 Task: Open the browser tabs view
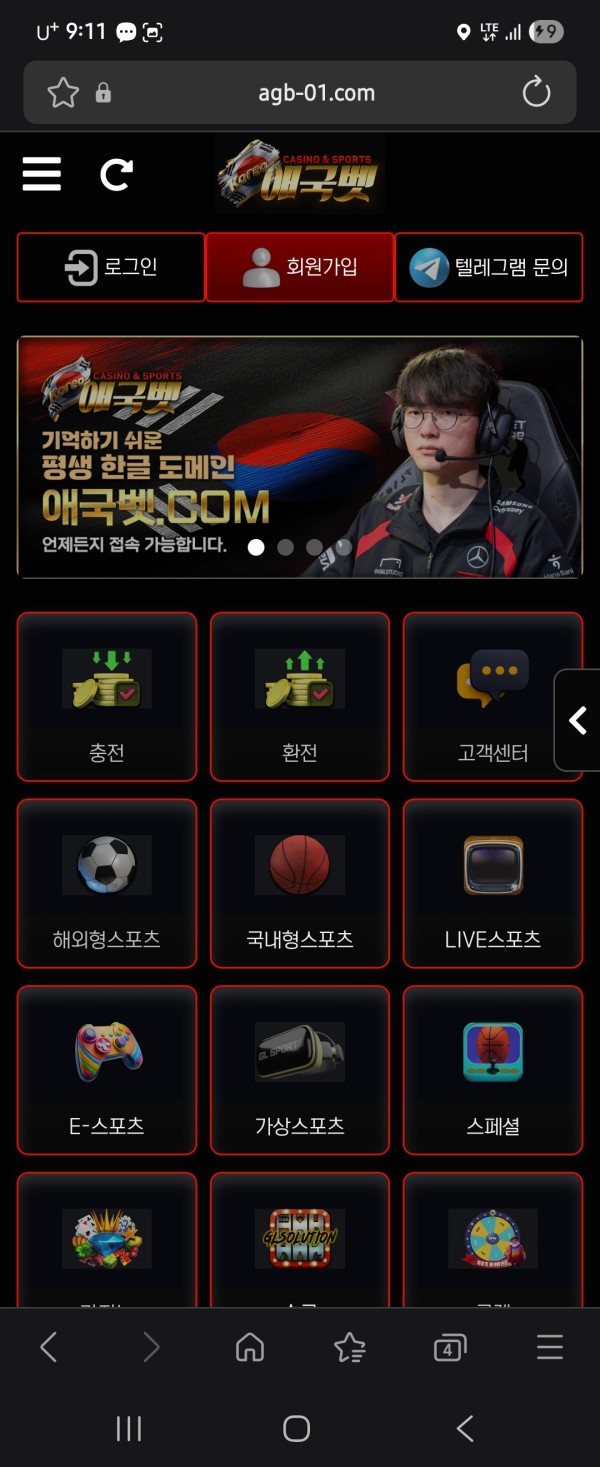click(450, 1349)
